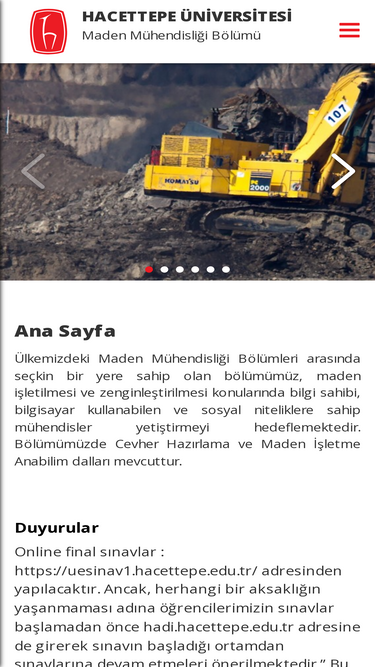Open the red hamburger menu
Screen dimensions: 375x667
pyautogui.click(x=349, y=30)
